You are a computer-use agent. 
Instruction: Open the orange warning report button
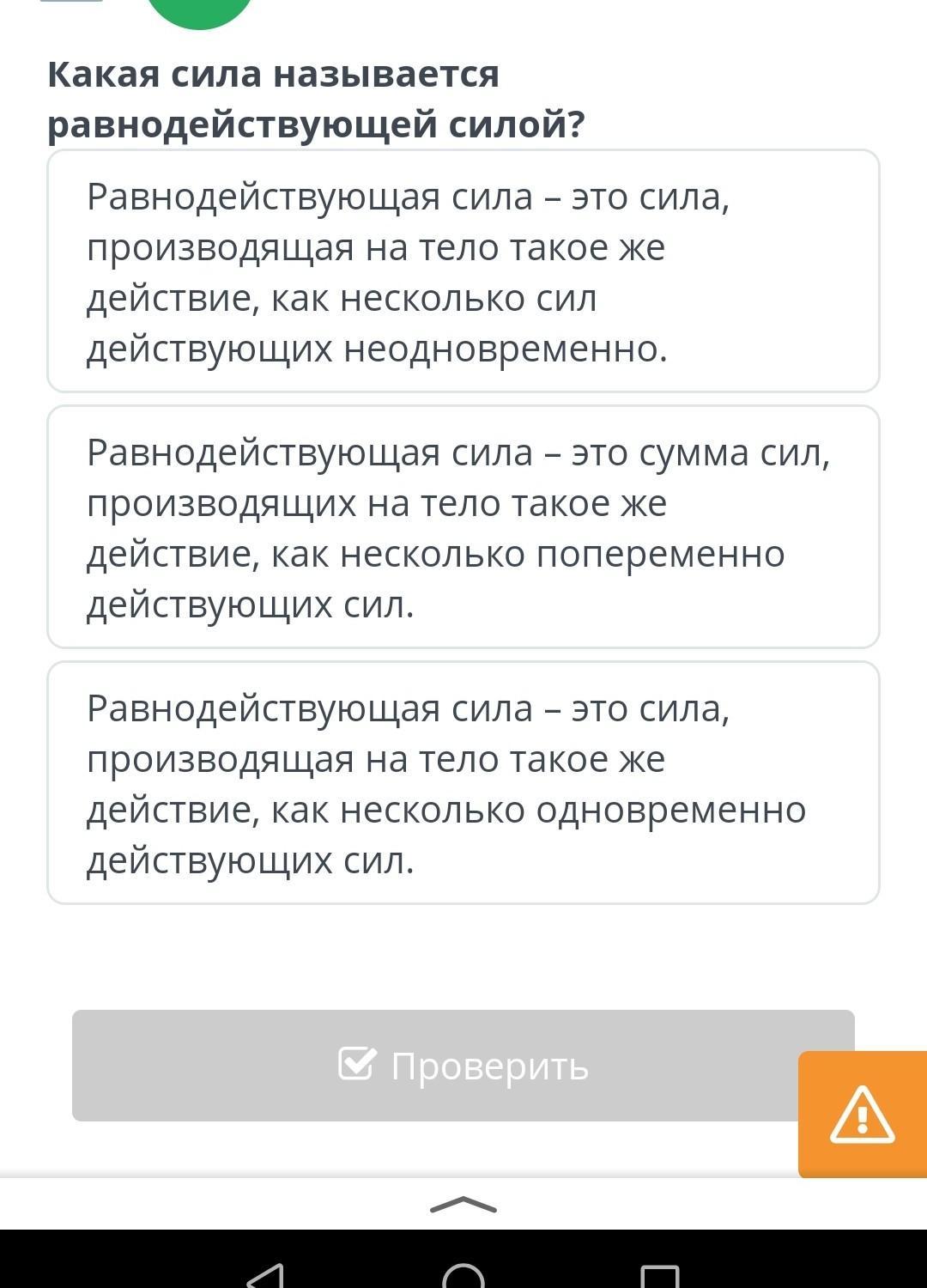pos(862,1115)
